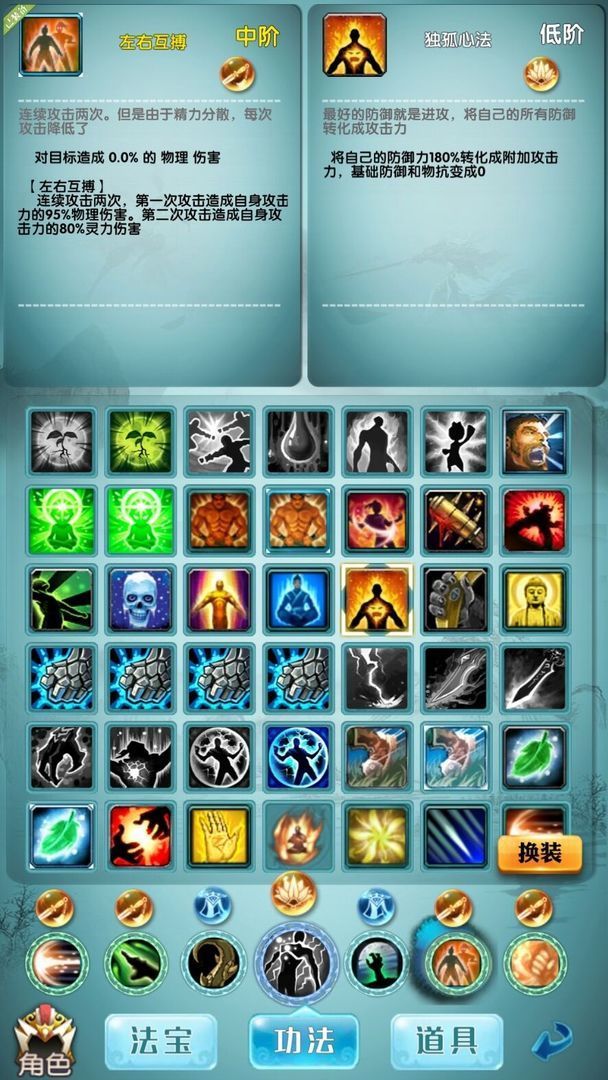Select the red flame hand skill icon
The width and height of the screenshot is (608, 1080).
point(140,836)
